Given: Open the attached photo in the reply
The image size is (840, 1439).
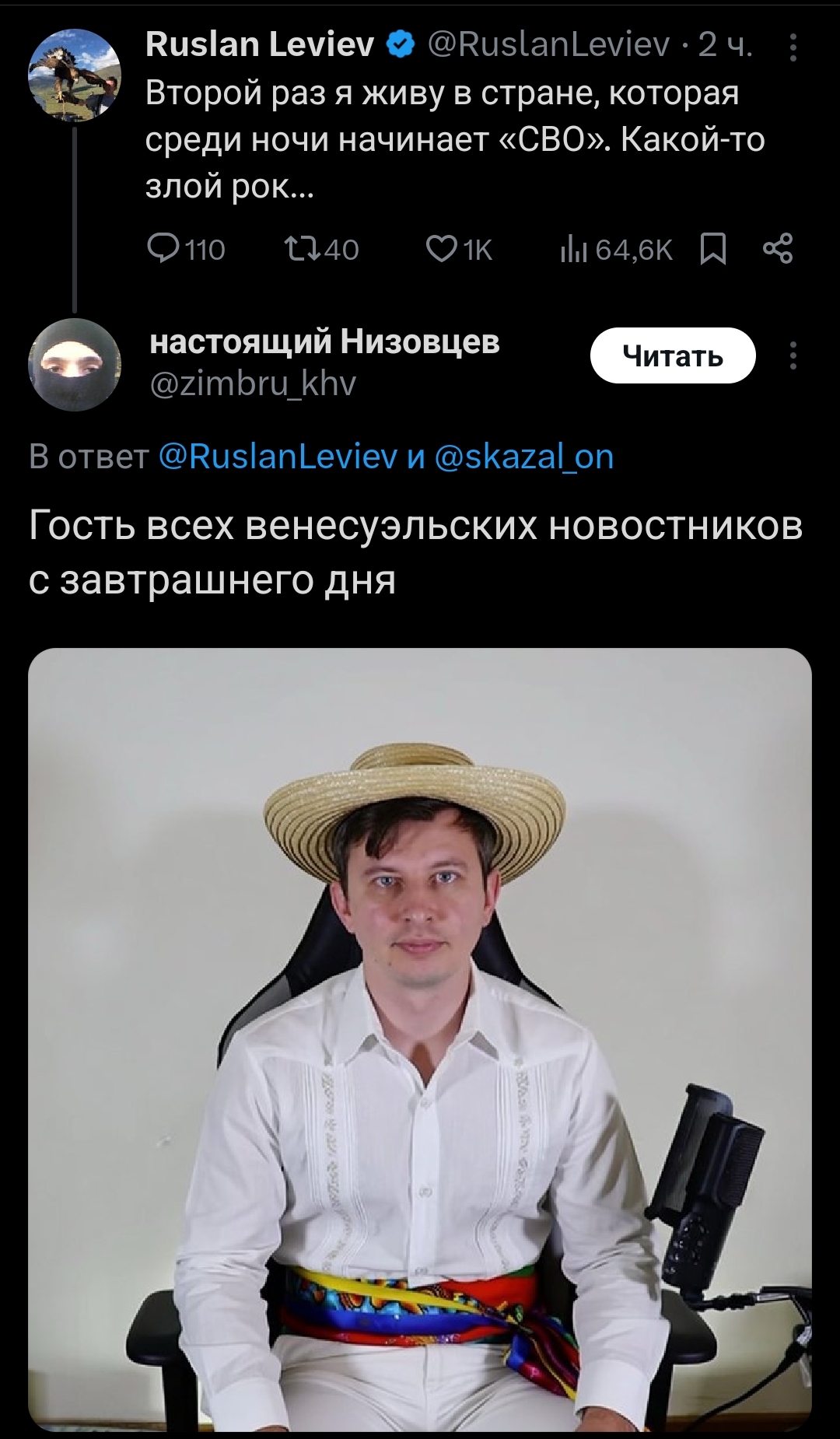Looking at the screenshot, I should pos(420,1038).
